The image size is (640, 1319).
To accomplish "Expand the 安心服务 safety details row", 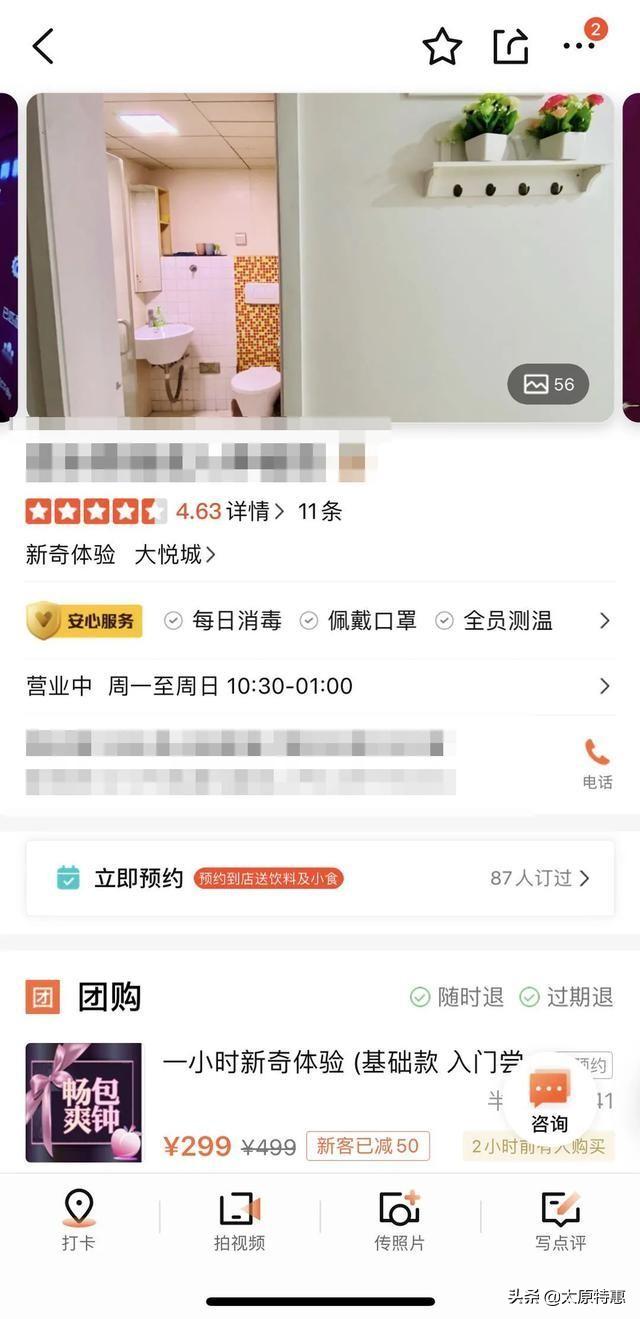I will [604, 621].
